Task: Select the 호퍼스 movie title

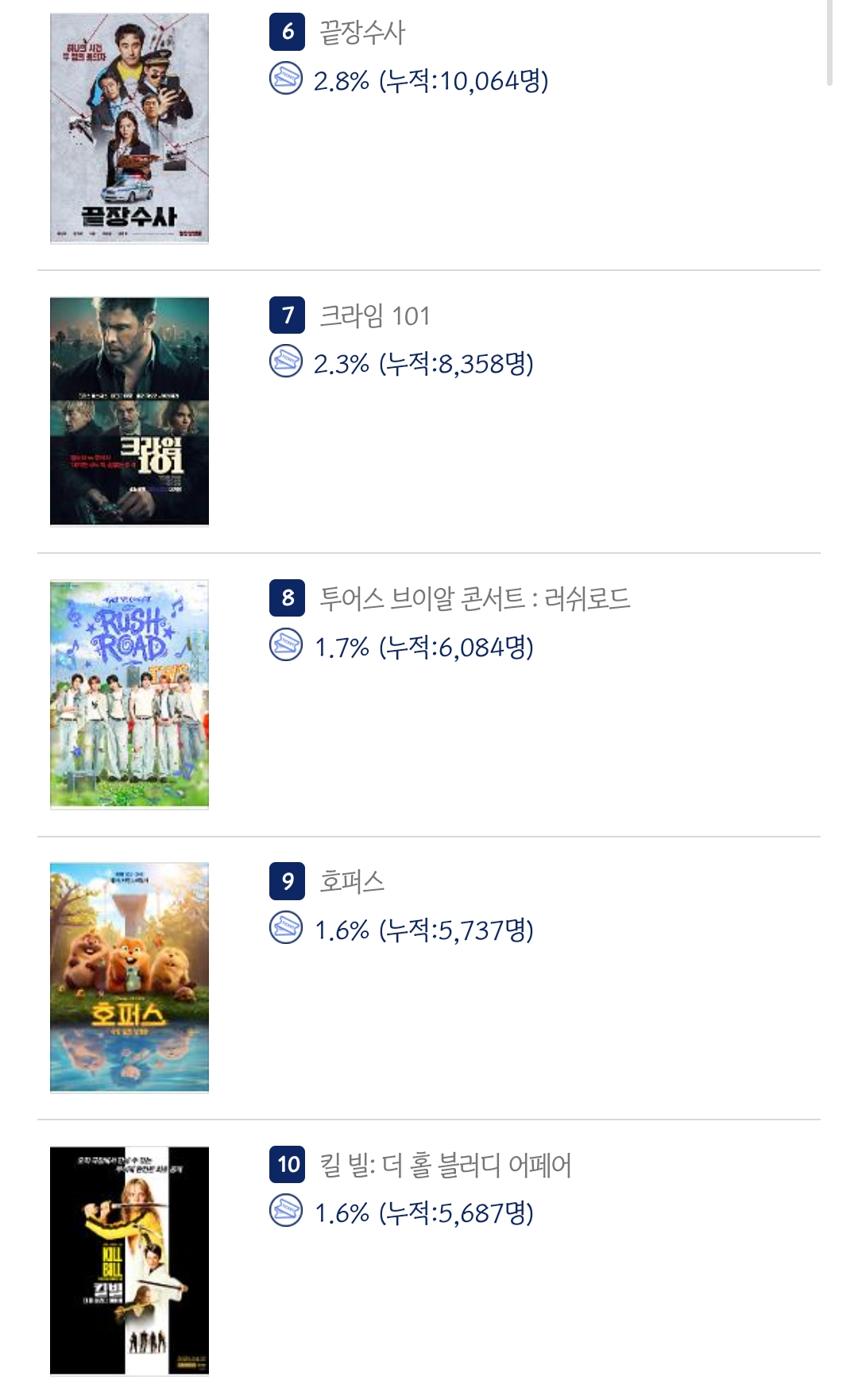Action: point(351,881)
